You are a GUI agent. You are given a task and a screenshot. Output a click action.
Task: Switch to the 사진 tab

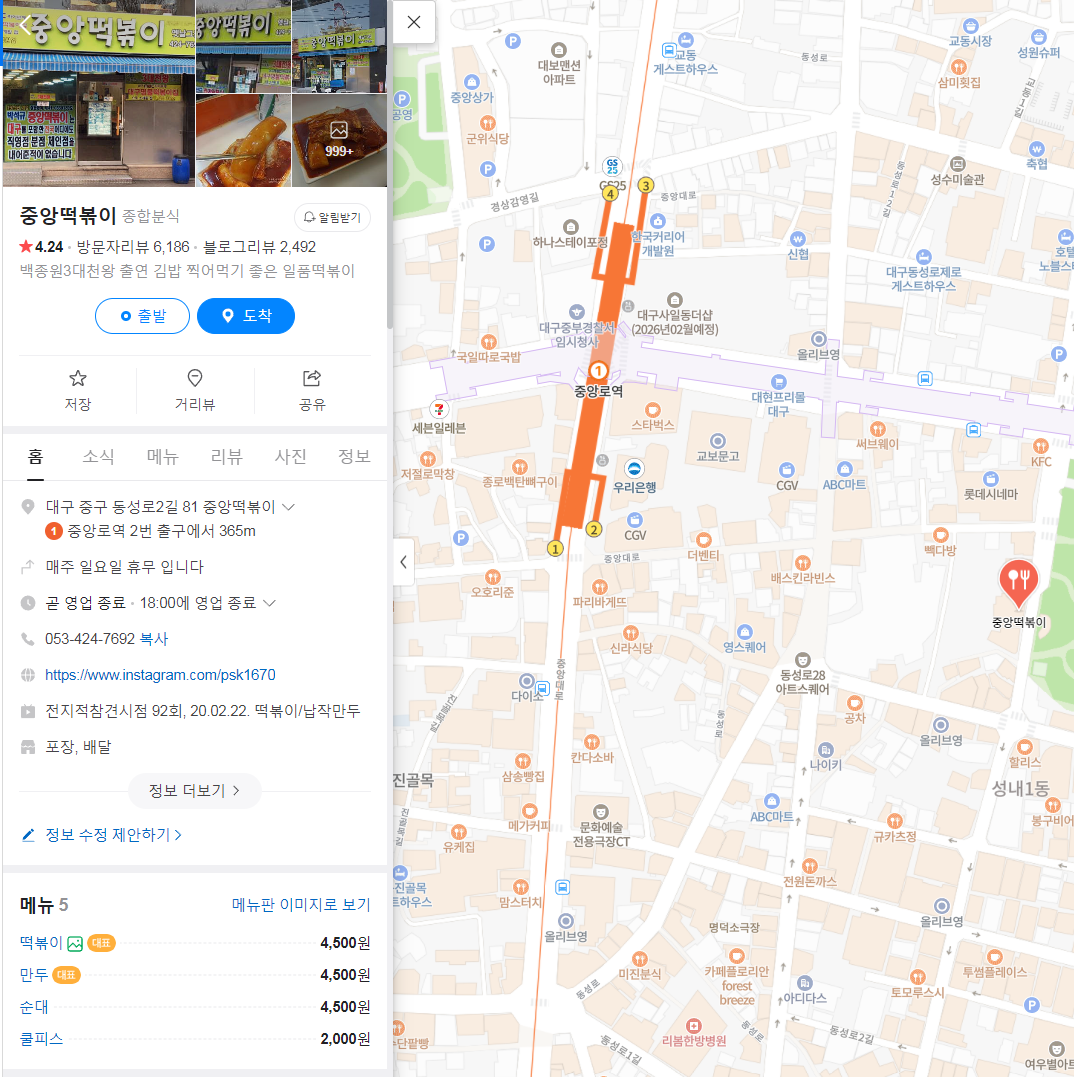[291, 456]
